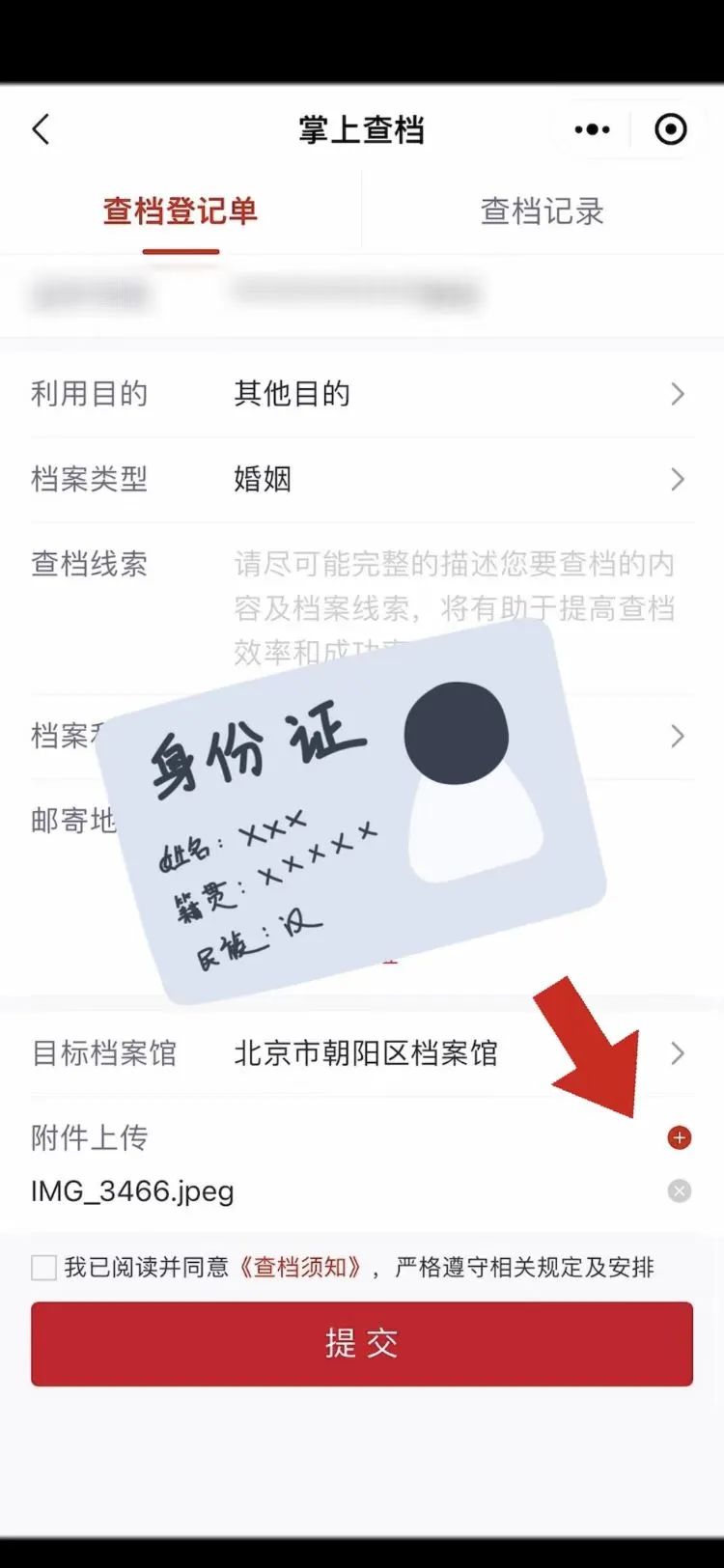Open the 档案类型 picker showing 婚姻
The height and width of the screenshot is (1568, 724).
(x=454, y=479)
